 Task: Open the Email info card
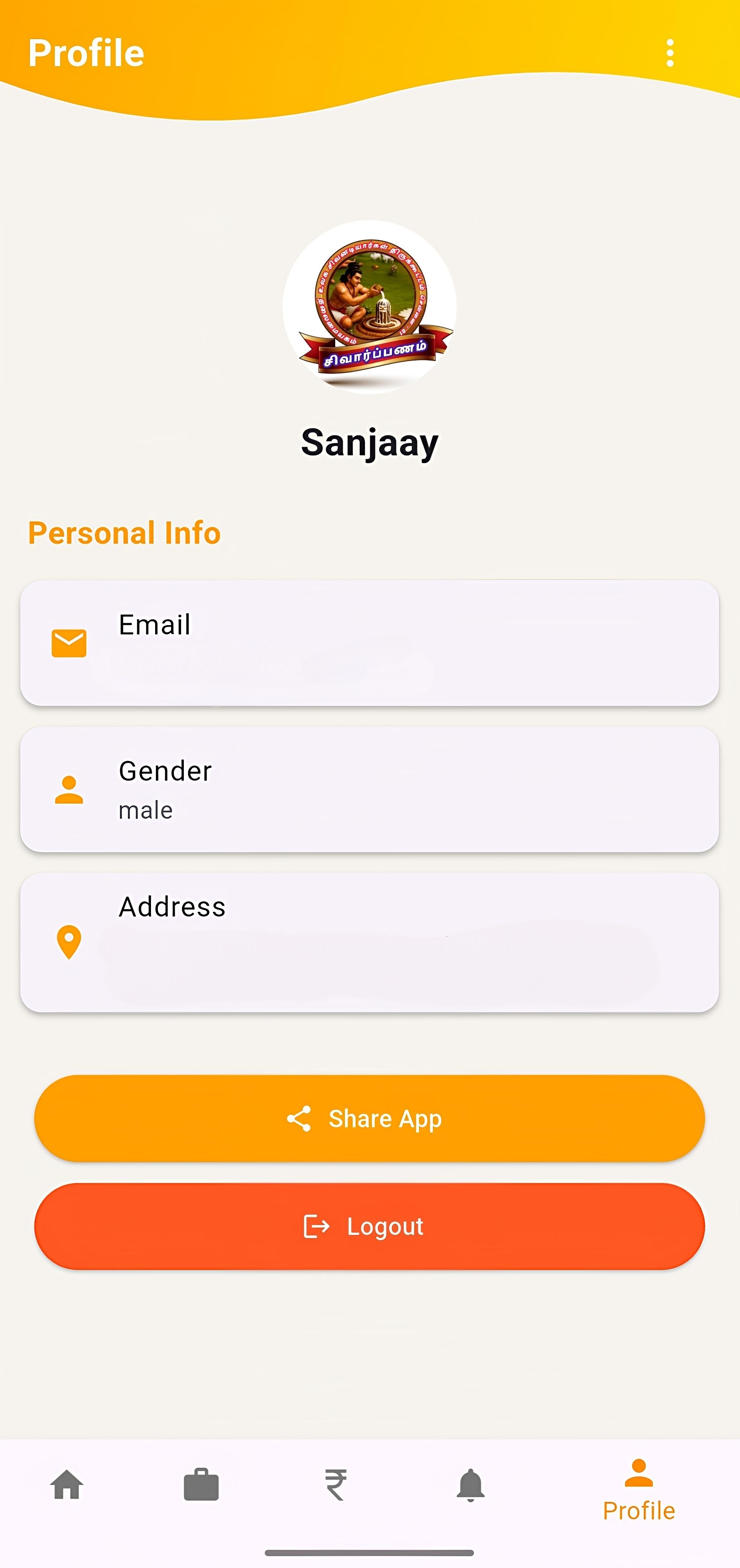370,642
